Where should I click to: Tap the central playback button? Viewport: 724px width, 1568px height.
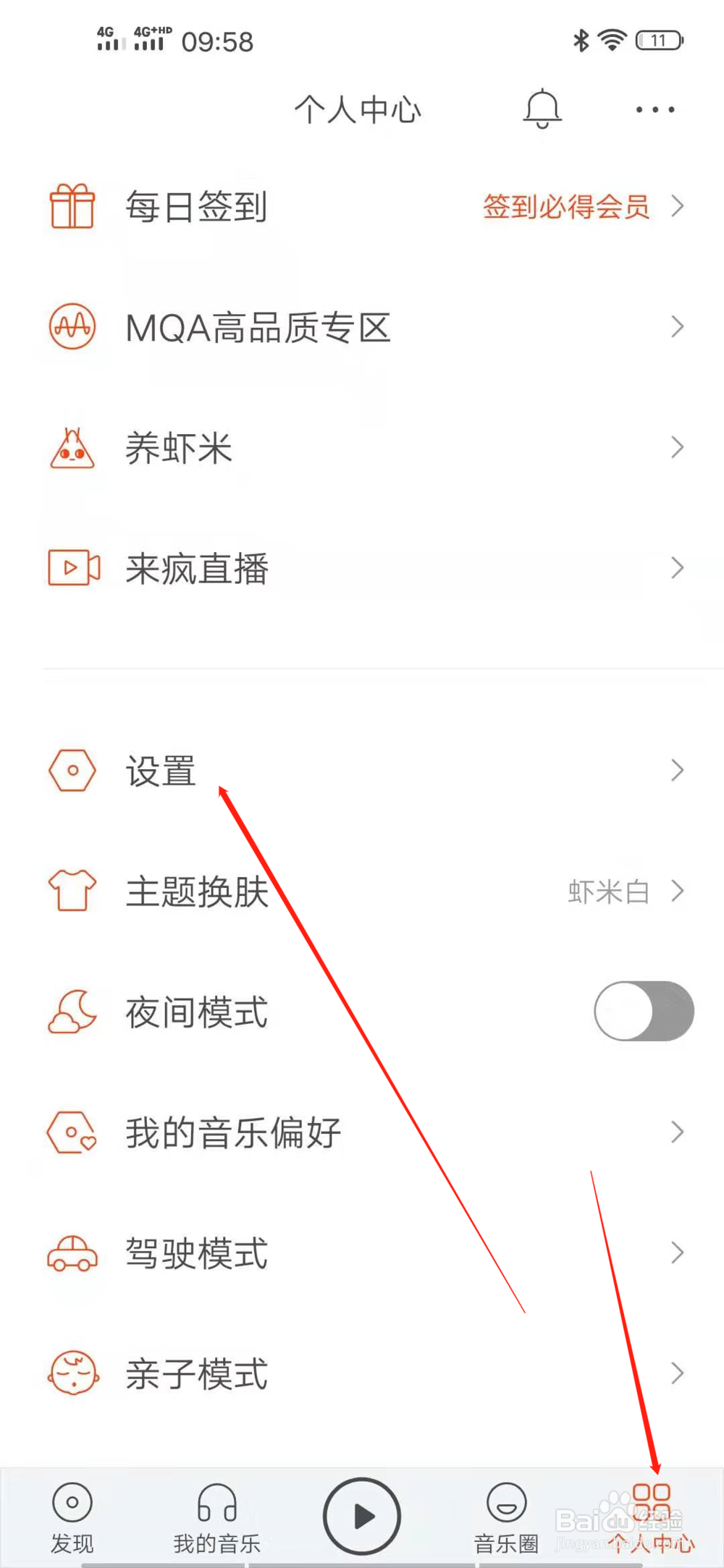click(x=361, y=1516)
